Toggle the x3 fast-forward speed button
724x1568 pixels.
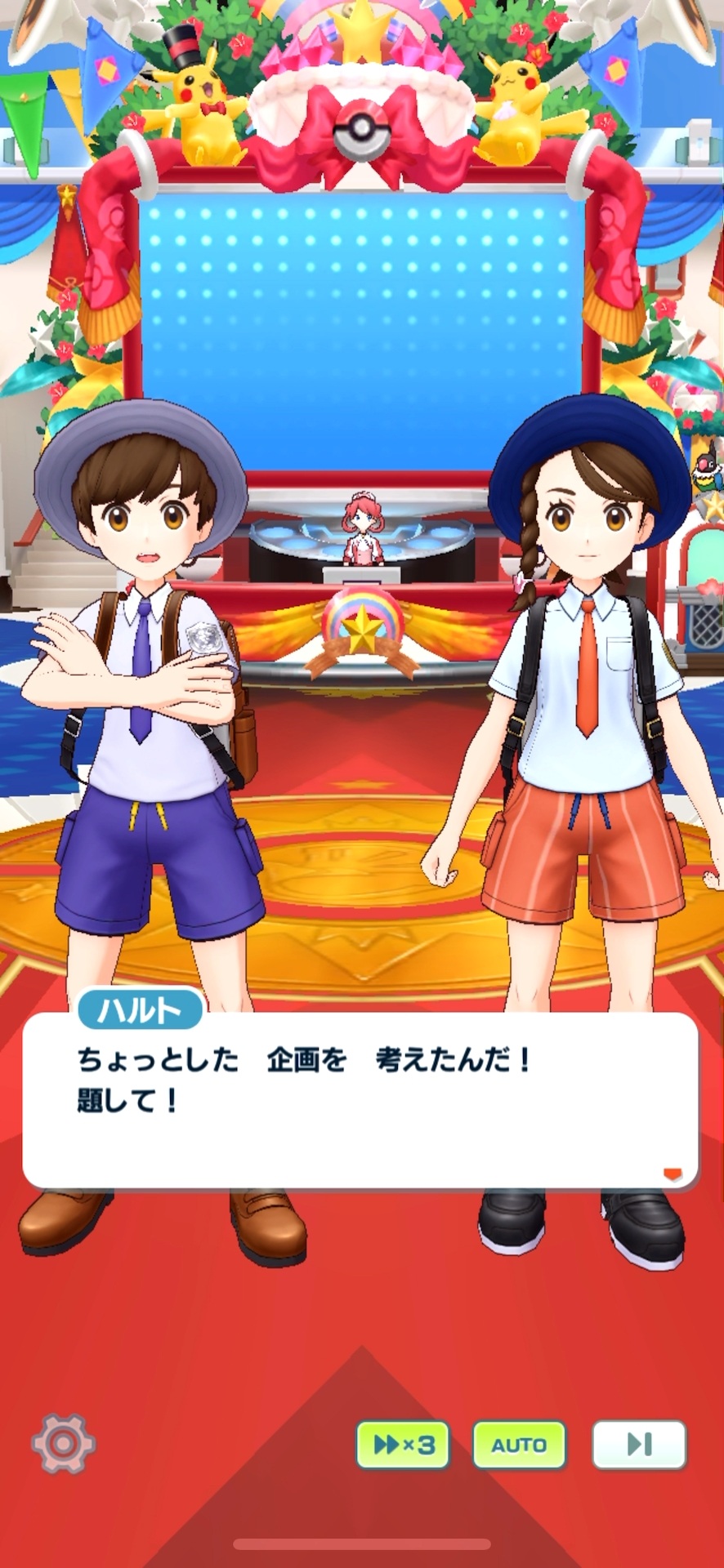[x=402, y=1445]
